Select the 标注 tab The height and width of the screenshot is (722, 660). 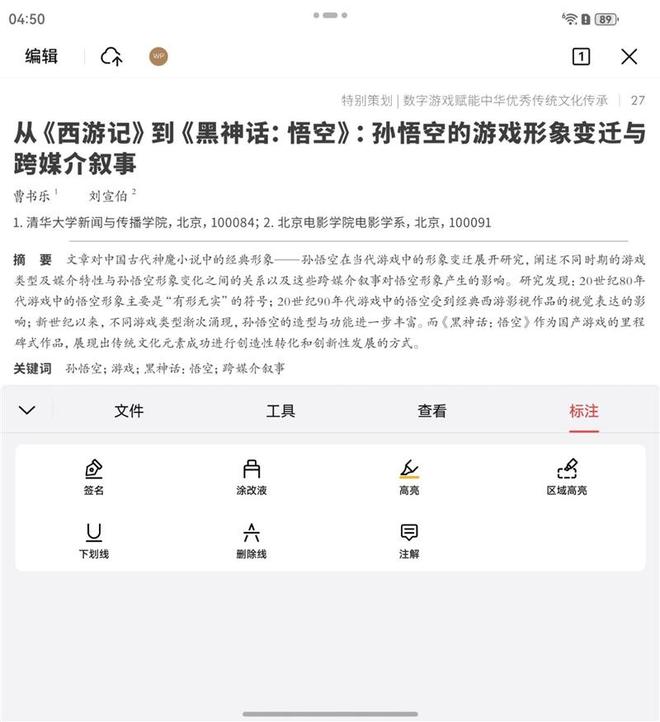(584, 410)
